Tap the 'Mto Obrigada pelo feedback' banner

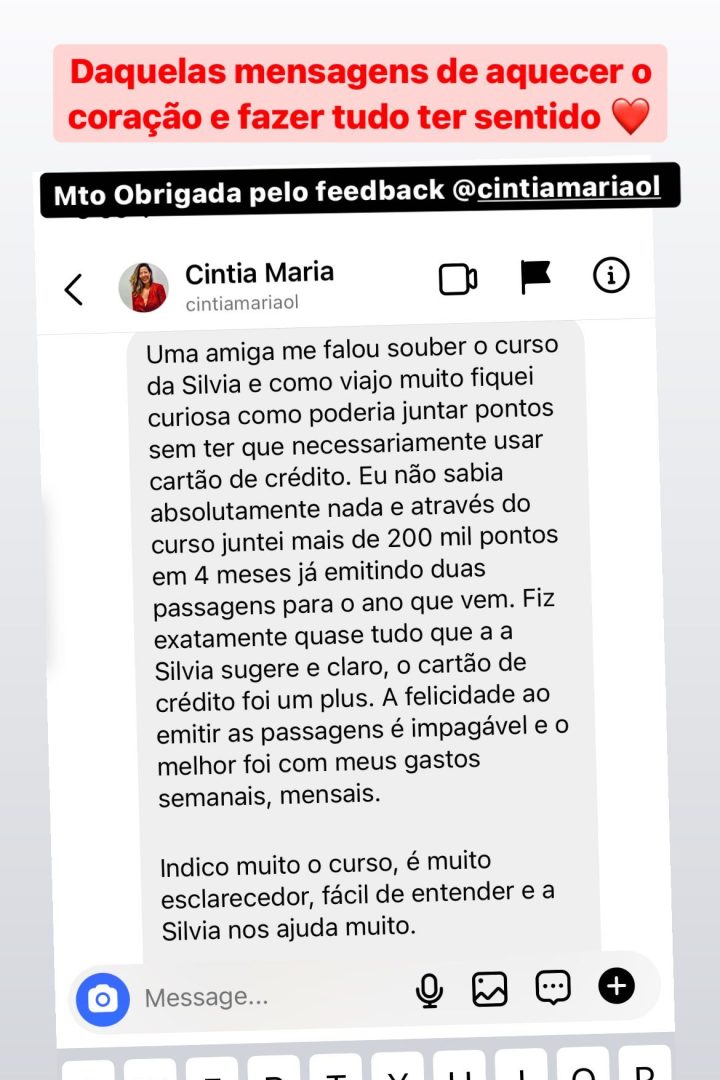(x=300, y=191)
